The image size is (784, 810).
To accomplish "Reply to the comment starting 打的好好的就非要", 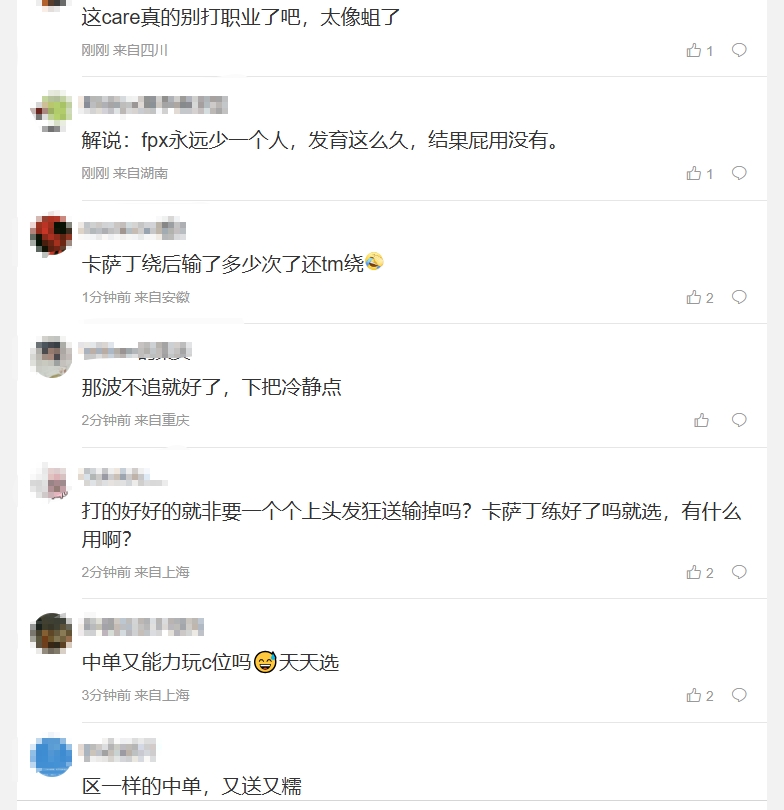I will [739, 572].
